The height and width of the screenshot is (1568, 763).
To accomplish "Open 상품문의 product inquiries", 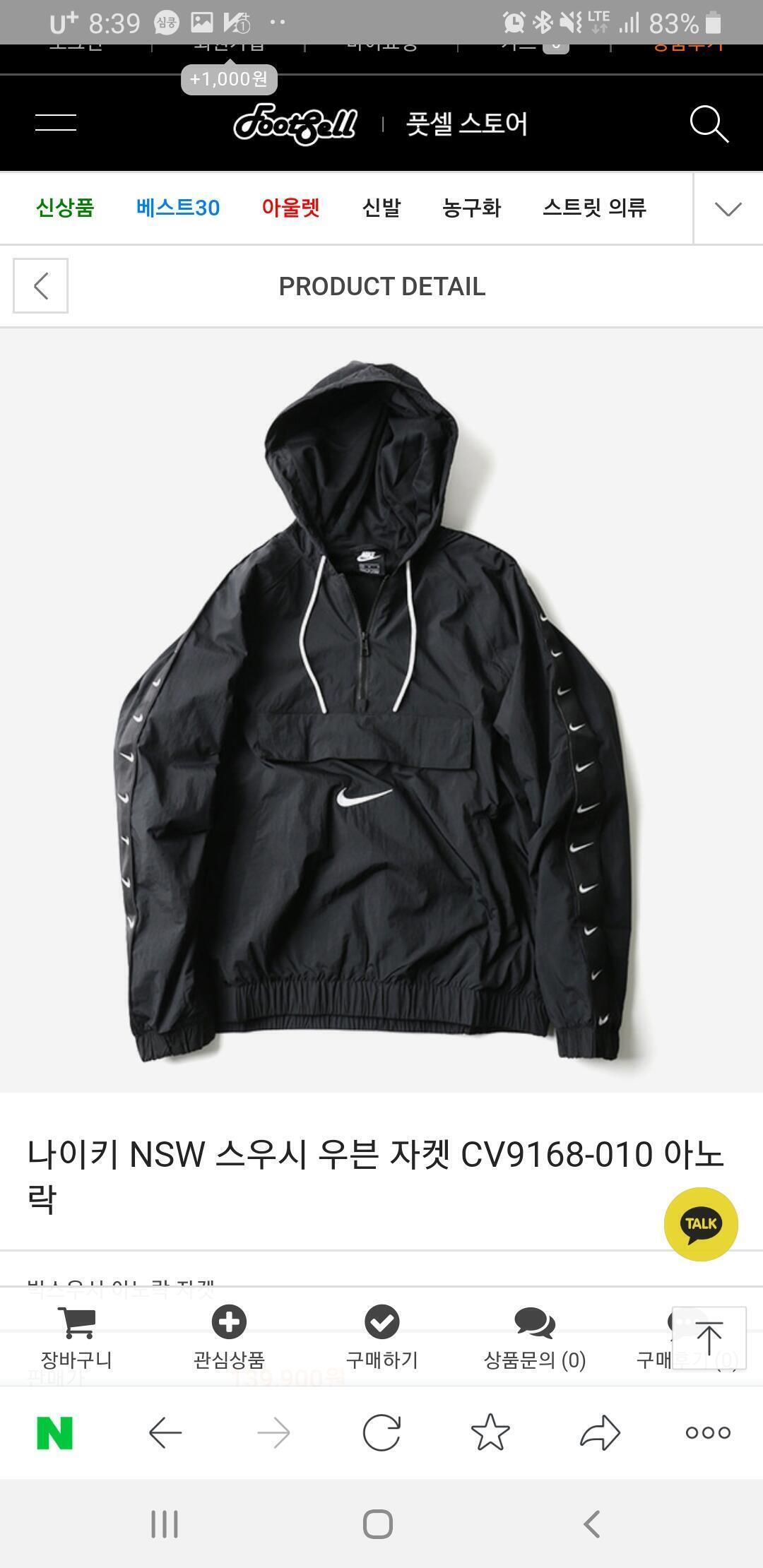I will pyautogui.click(x=535, y=1337).
